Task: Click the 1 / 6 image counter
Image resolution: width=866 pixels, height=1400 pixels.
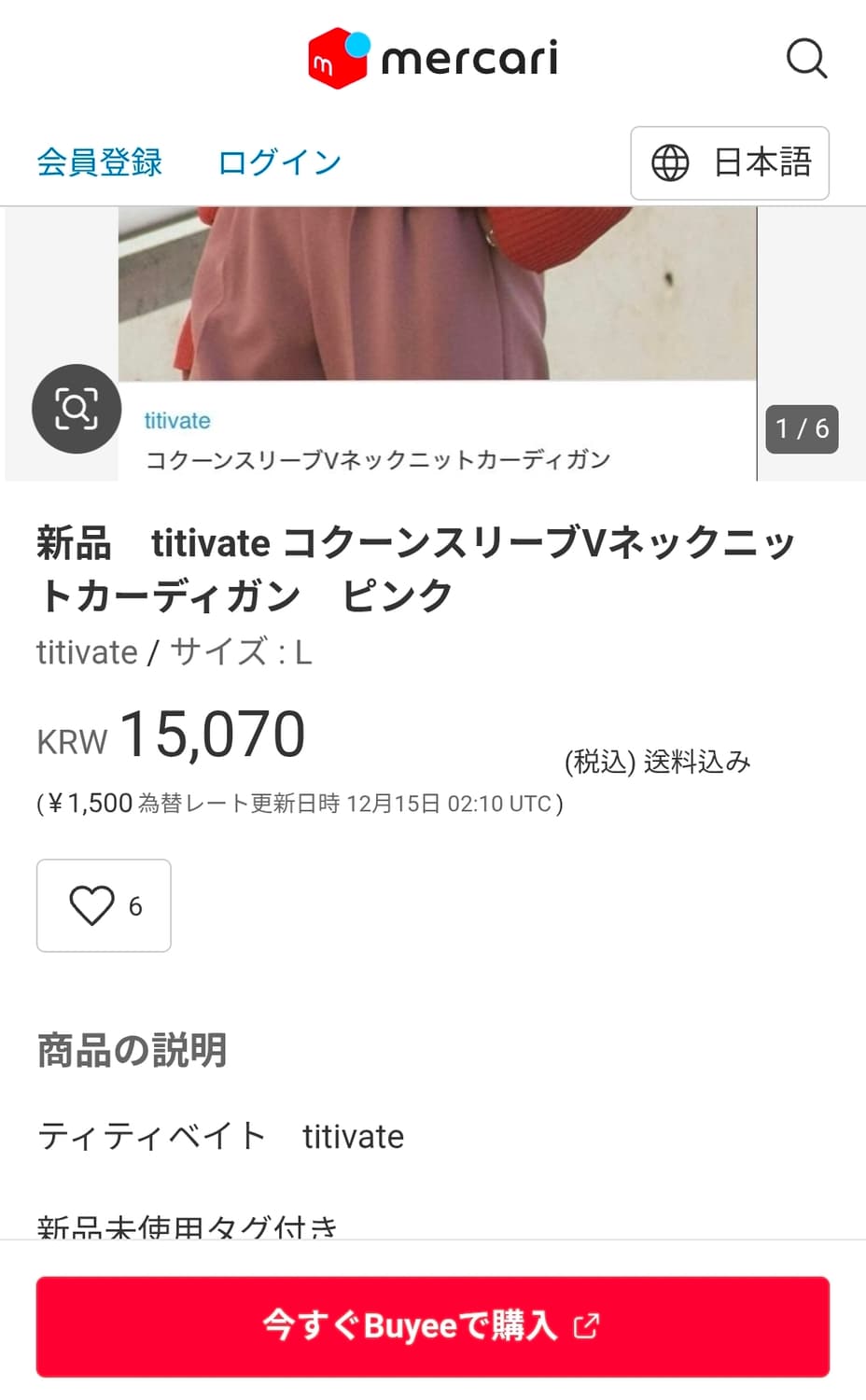Action: pyautogui.click(x=801, y=430)
